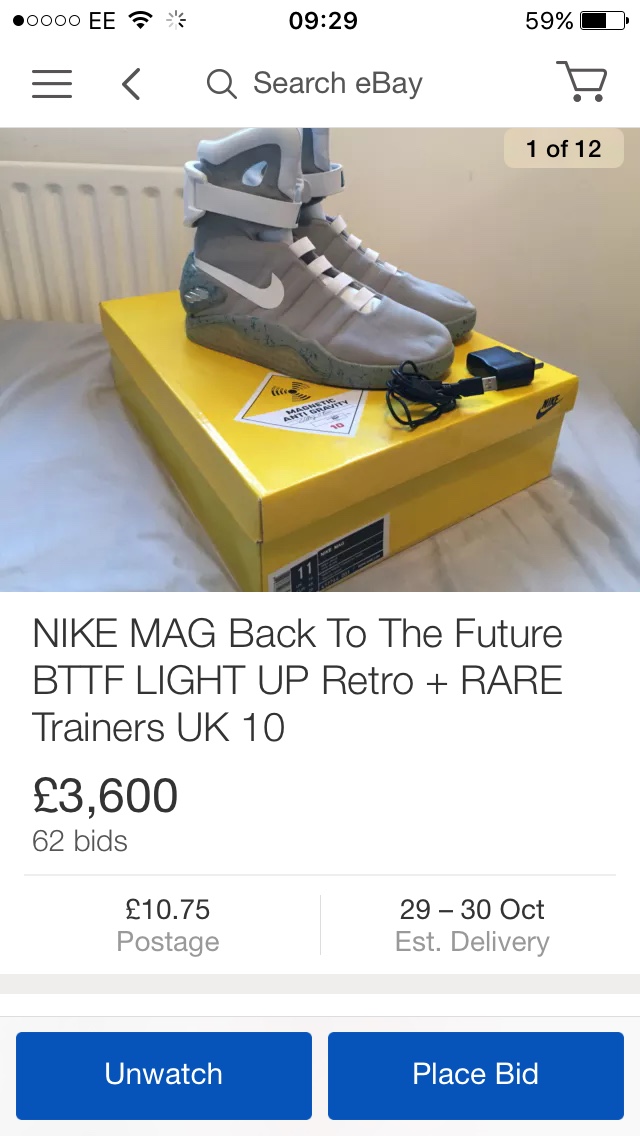
Task: Place a bid on the trainers
Action: pos(475,1075)
